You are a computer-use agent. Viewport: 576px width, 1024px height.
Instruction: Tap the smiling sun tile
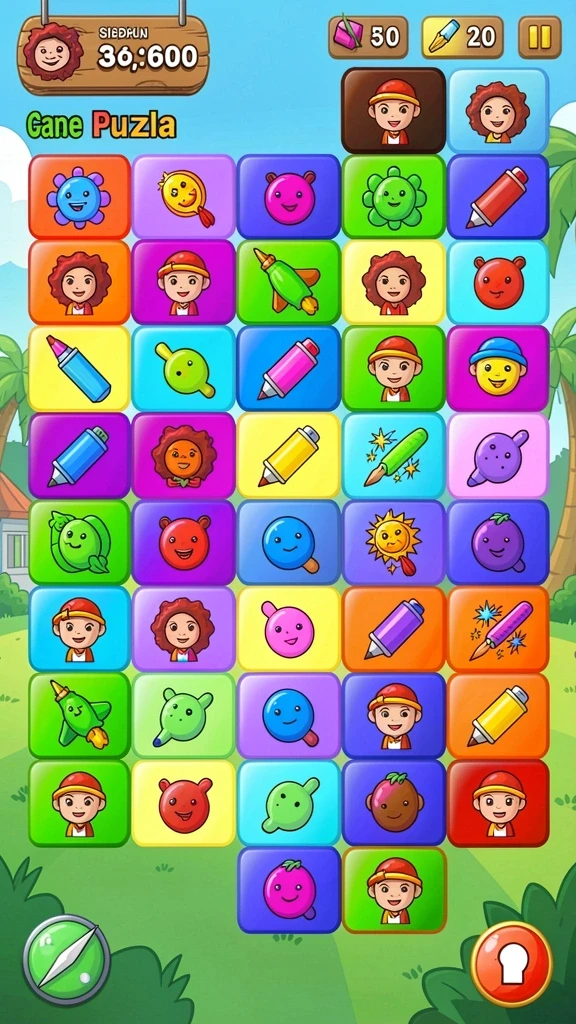pyautogui.click(x=394, y=542)
